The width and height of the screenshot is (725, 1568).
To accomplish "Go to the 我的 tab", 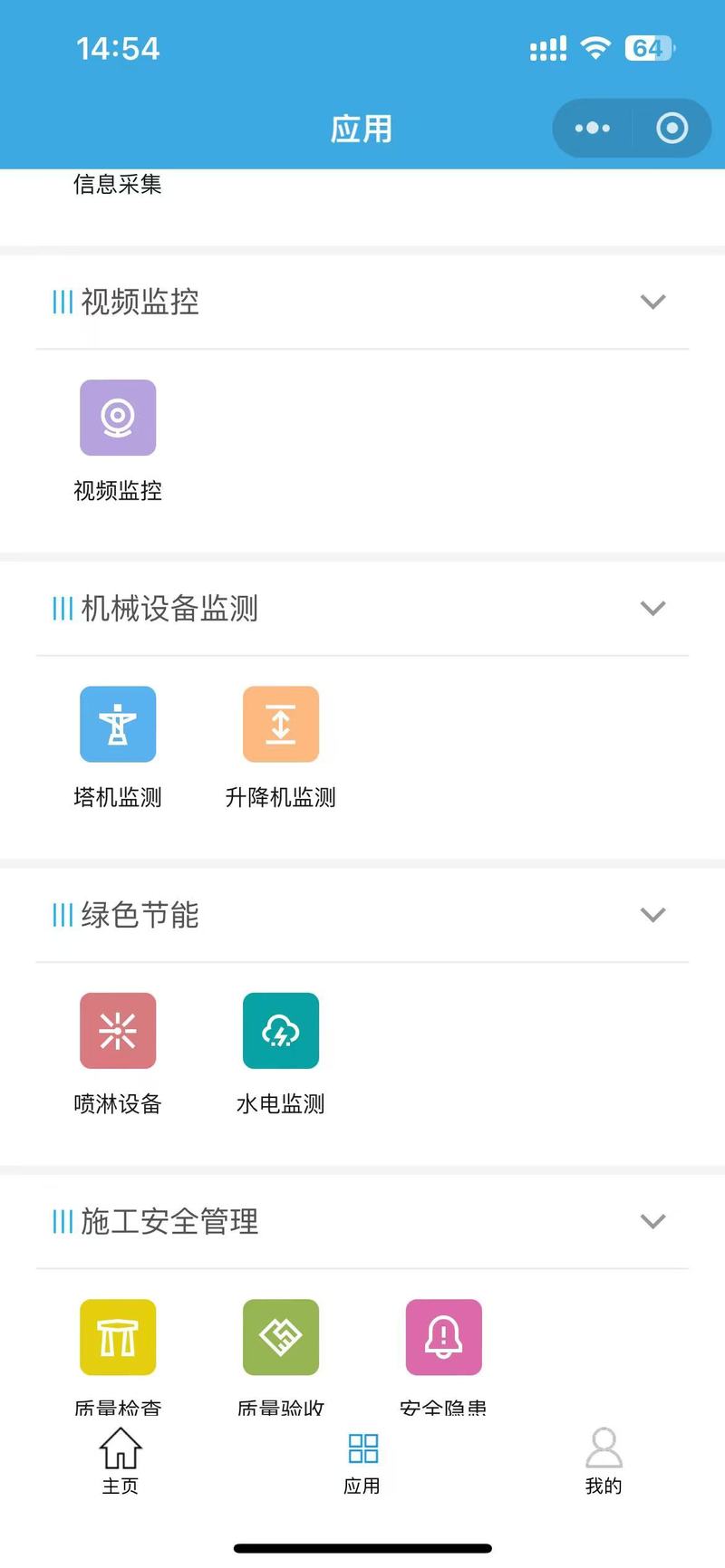I will tap(604, 1460).
